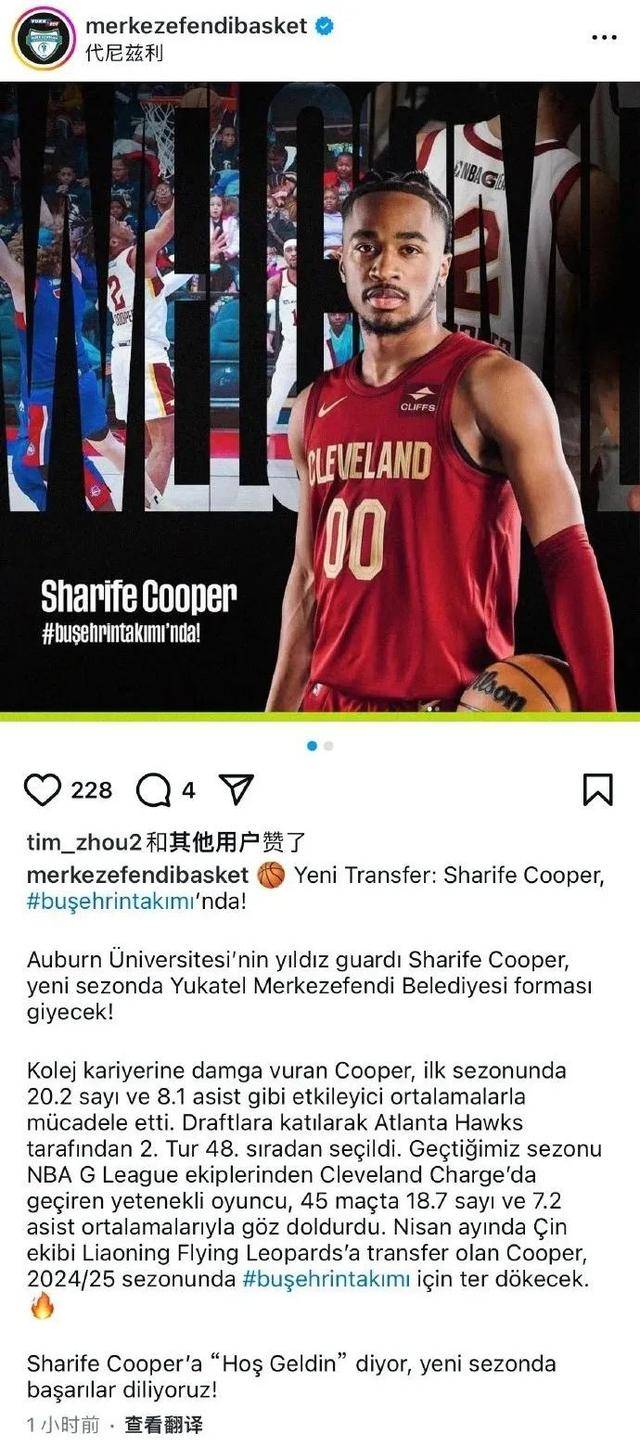Open the 代尼兹利 location tag
The width and height of the screenshot is (640, 1446).
pyautogui.click(x=125, y=53)
